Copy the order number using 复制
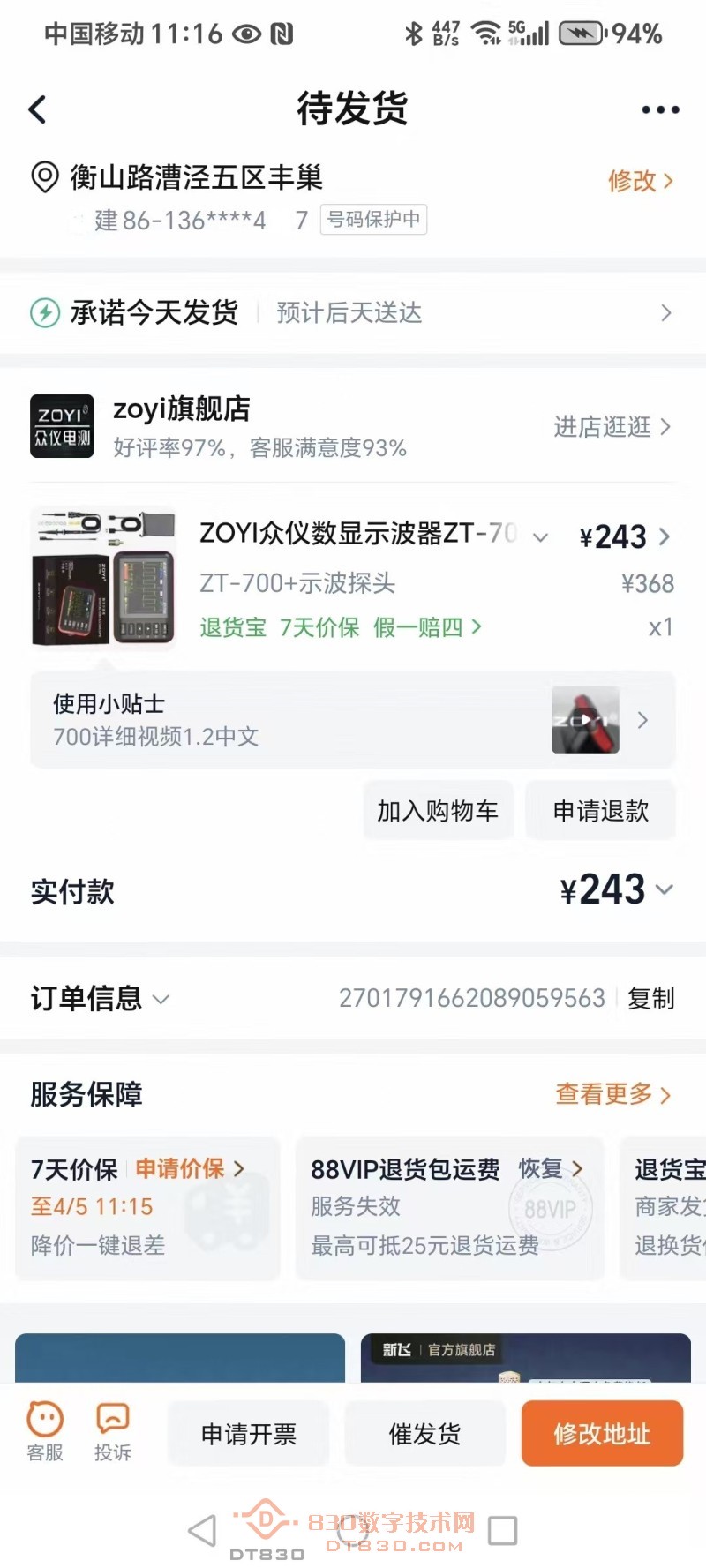Image resolution: width=706 pixels, height=1568 pixels. (x=652, y=998)
